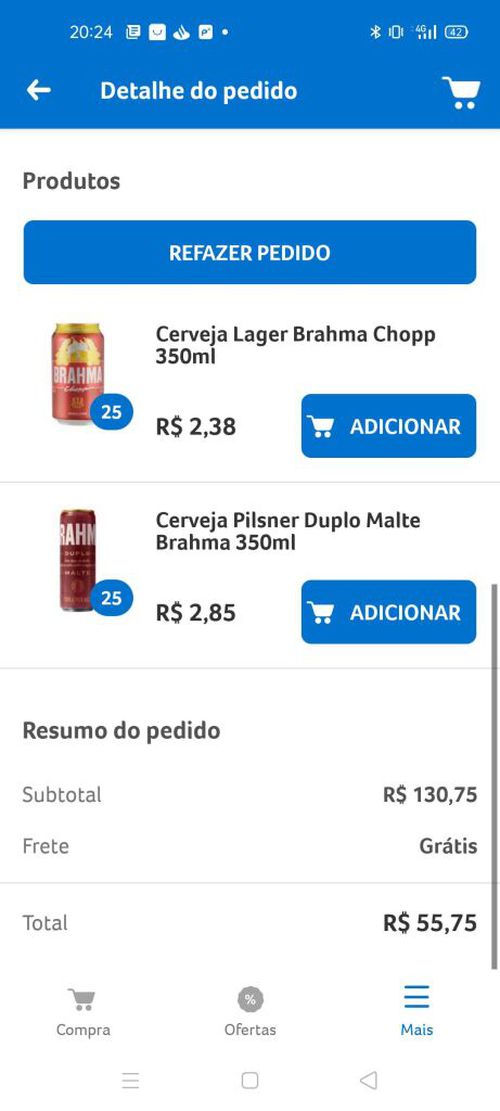Go back using the header arrow
Image resolution: width=500 pixels, height=1111 pixels.
point(38,90)
